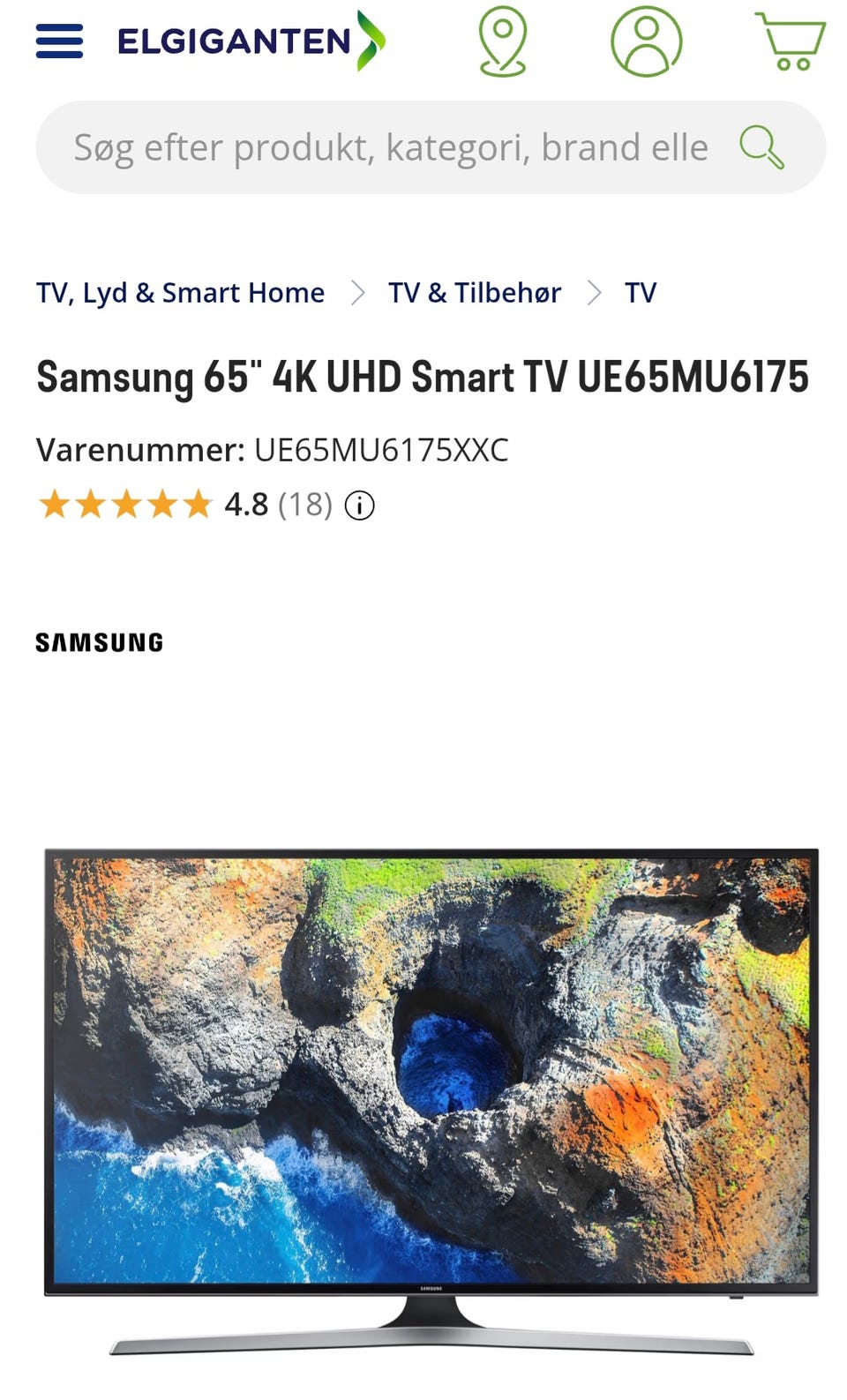Open the TV, Lyd & Smart Home breadcrumb
Viewport: 847px width, 1400px height.
coord(180,292)
